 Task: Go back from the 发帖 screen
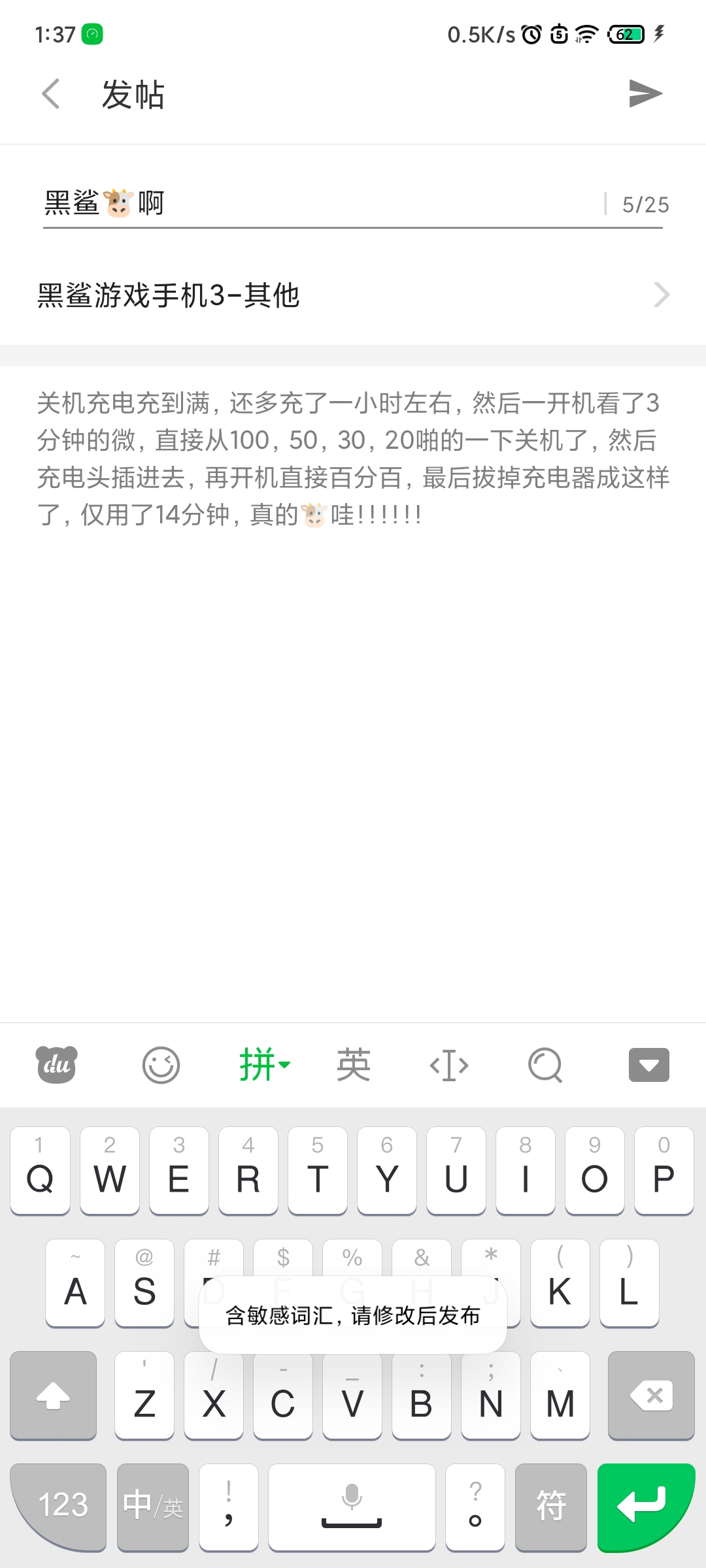pos(51,94)
